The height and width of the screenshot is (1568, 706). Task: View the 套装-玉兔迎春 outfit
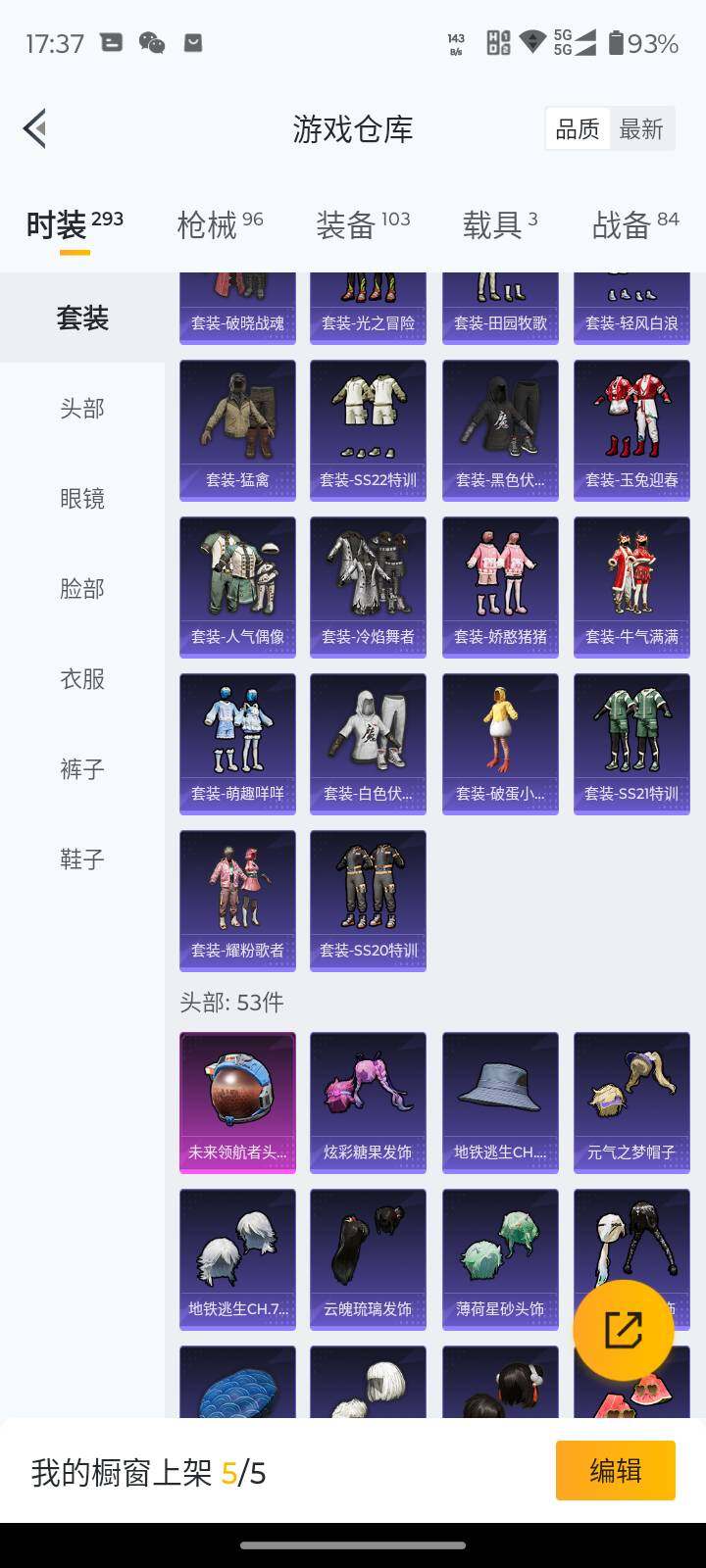[631, 429]
